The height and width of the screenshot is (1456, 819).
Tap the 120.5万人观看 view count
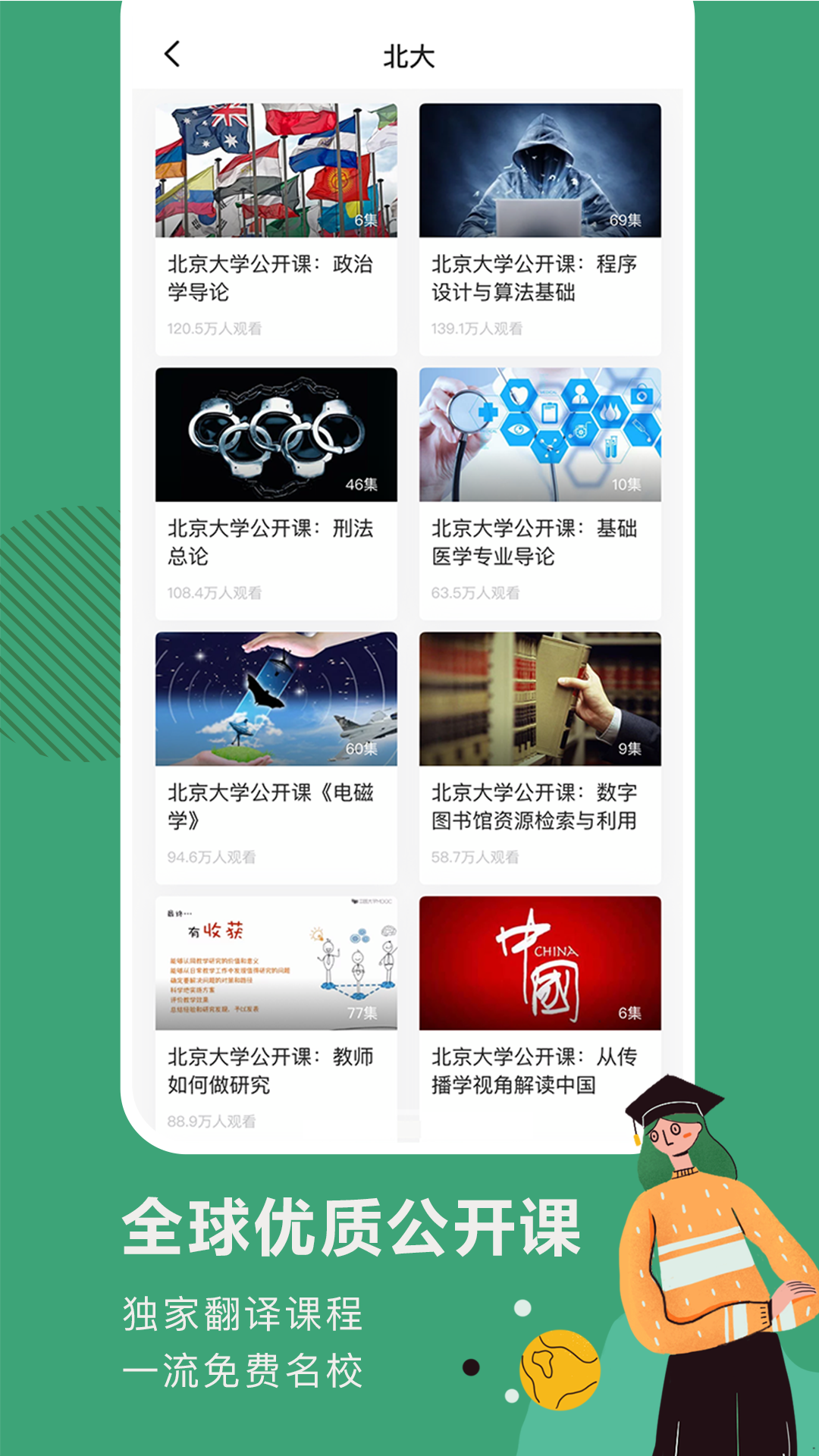(215, 328)
